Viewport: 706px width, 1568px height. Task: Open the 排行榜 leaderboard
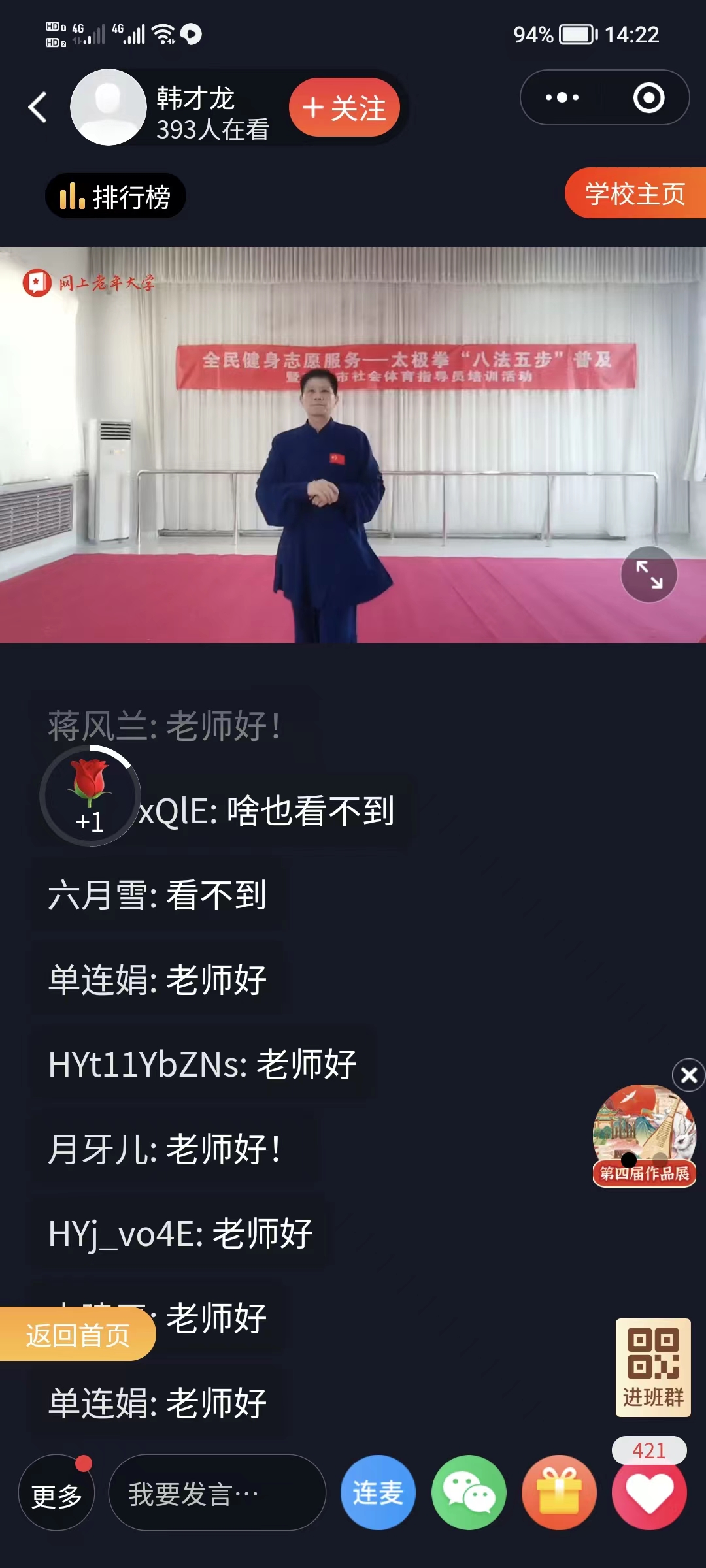point(115,196)
